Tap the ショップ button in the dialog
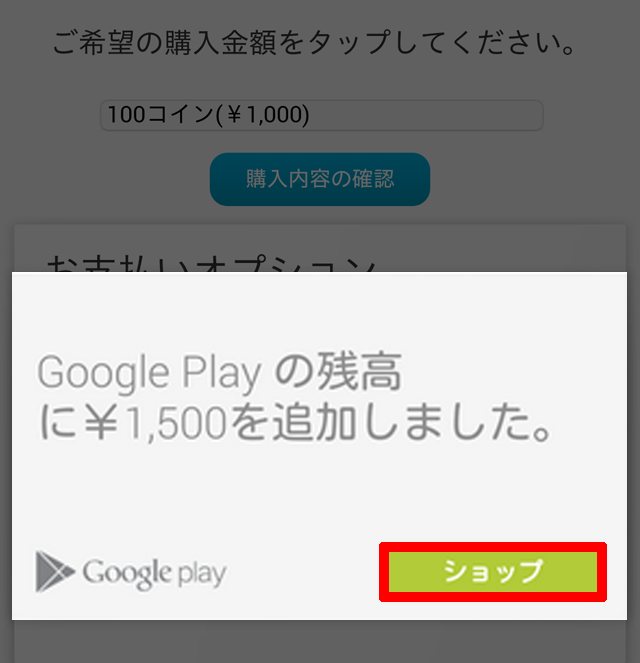Screen dimensions: 640x663 (493, 572)
